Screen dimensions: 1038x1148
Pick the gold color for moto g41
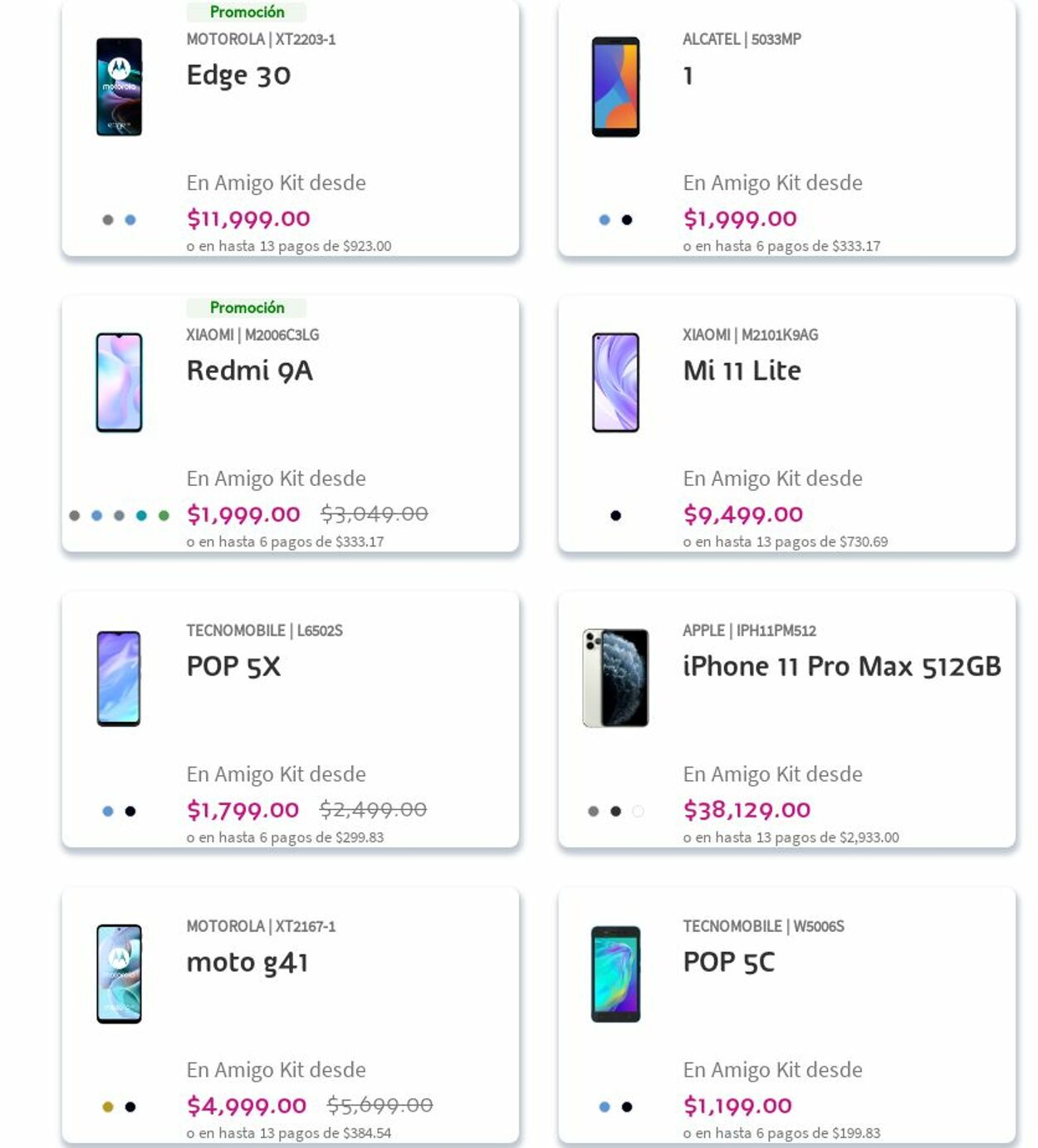pos(108,1107)
